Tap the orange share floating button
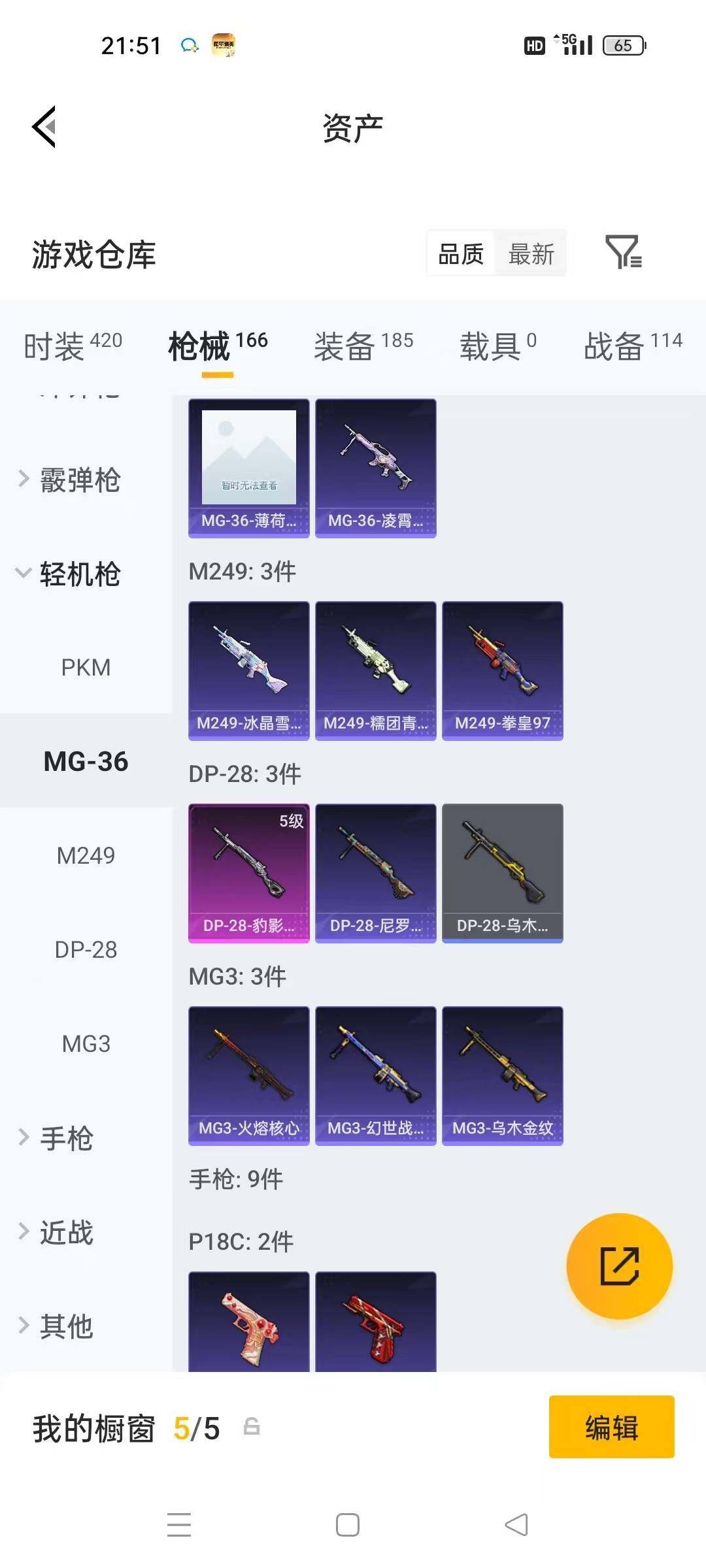 tap(619, 1266)
